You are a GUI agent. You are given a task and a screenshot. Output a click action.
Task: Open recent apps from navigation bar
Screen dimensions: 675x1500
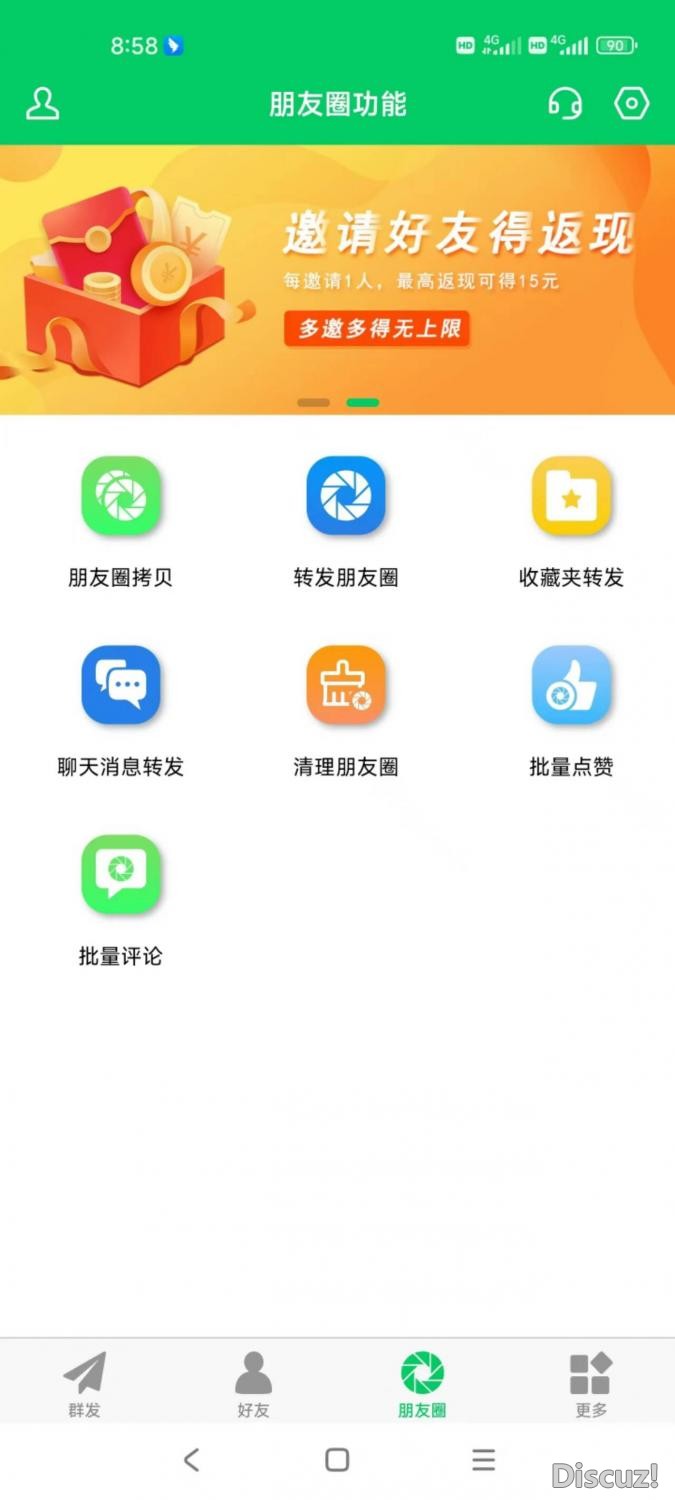pos(484,1460)
